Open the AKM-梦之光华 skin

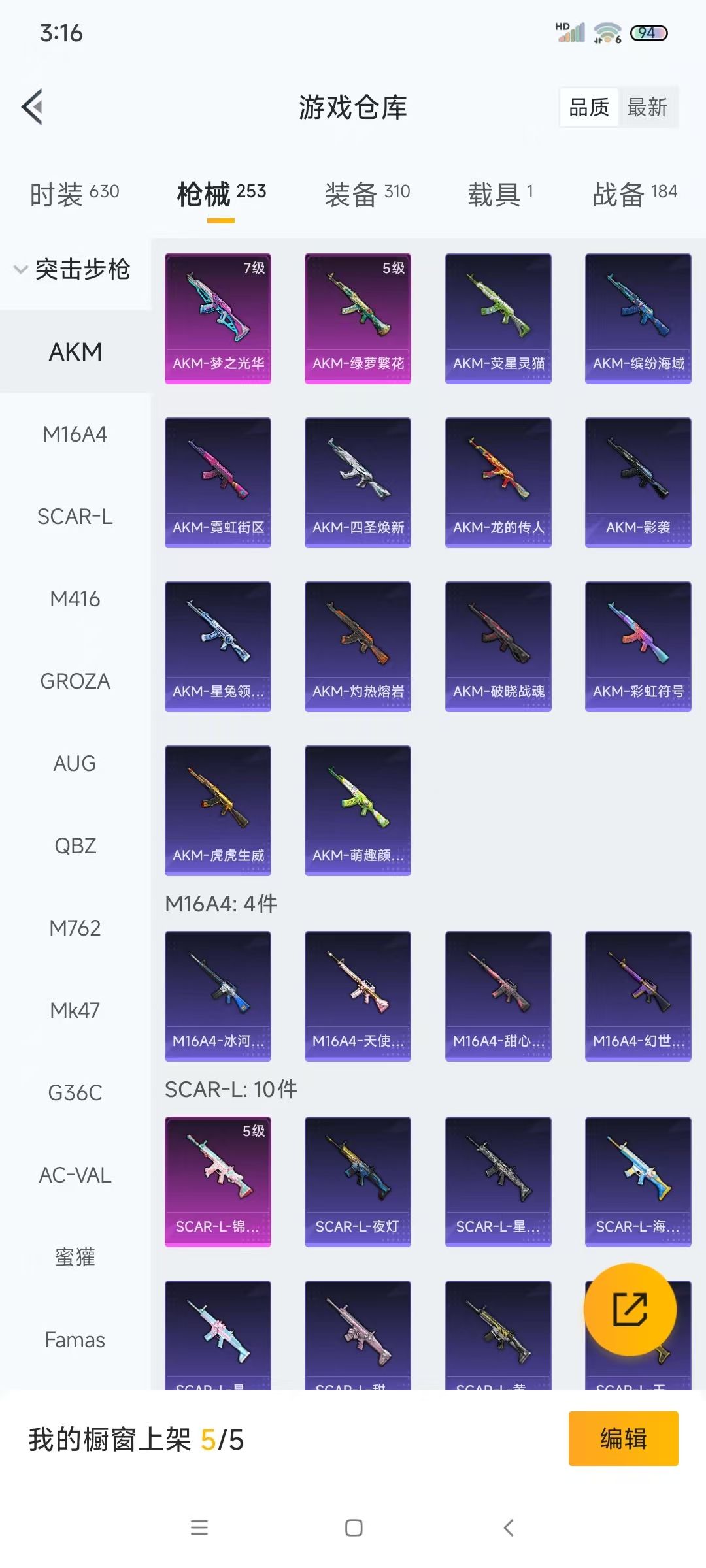pyautogui.click(x=218, y=318)
